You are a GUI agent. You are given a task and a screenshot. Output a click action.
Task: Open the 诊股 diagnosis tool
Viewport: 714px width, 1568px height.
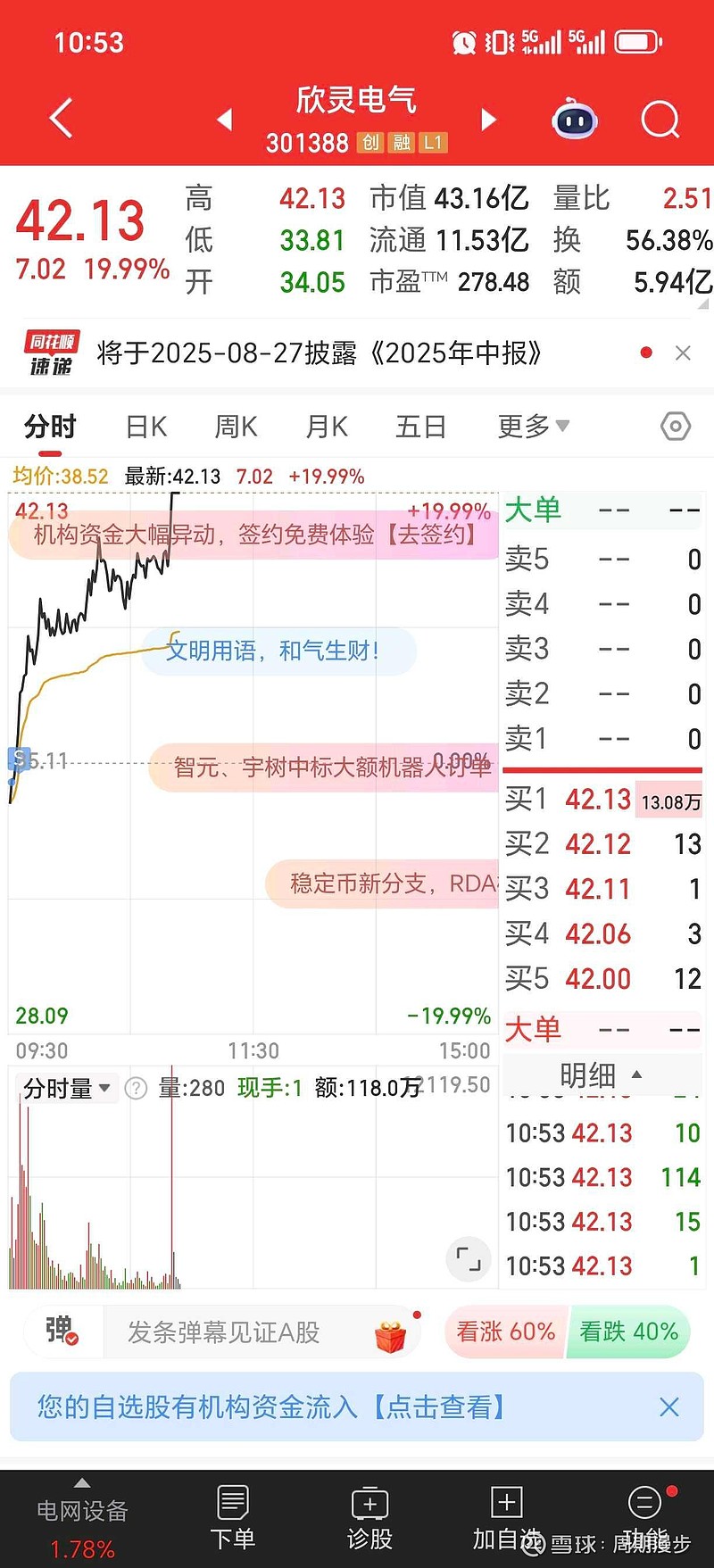click(x=369, y=1517)
